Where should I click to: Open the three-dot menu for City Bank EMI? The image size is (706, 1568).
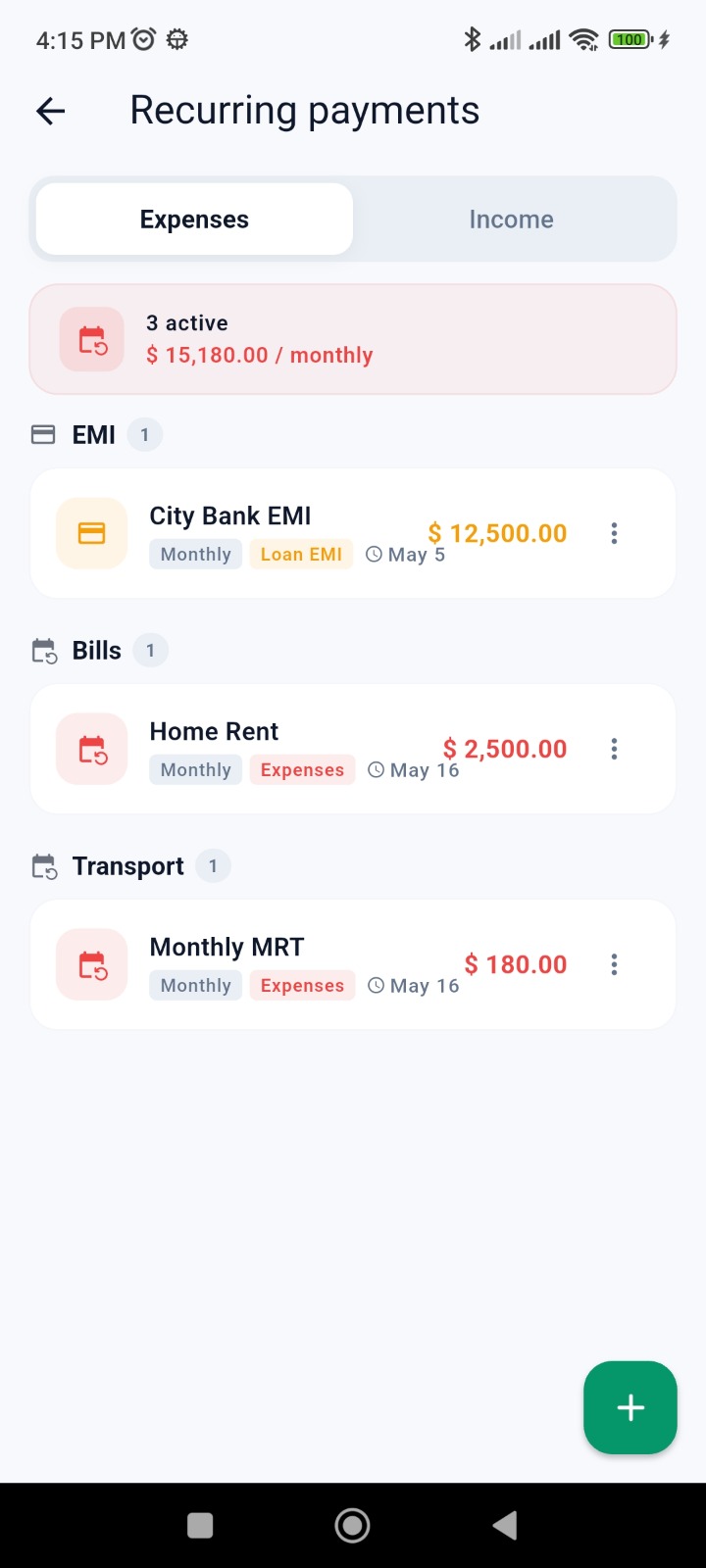click(x=614, y=533)
